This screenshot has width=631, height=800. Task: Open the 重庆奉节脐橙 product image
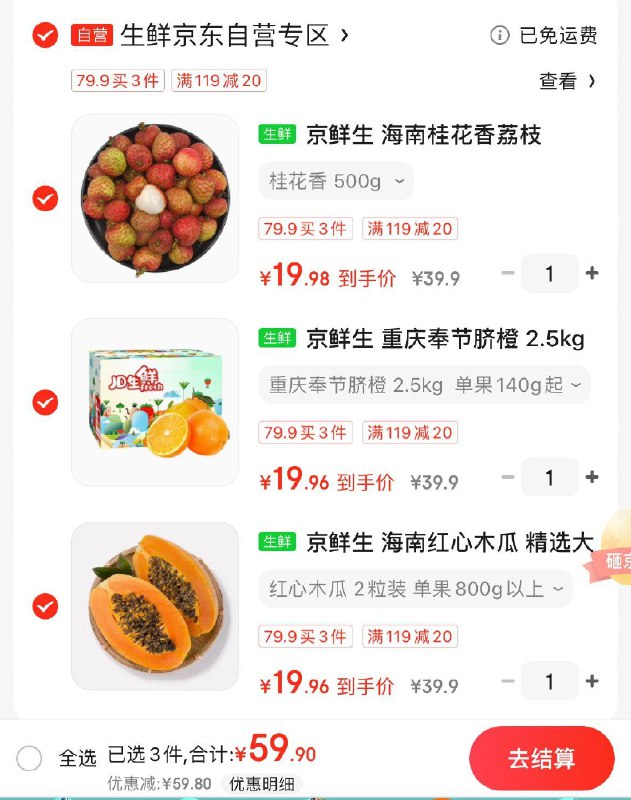click(155, 402)
